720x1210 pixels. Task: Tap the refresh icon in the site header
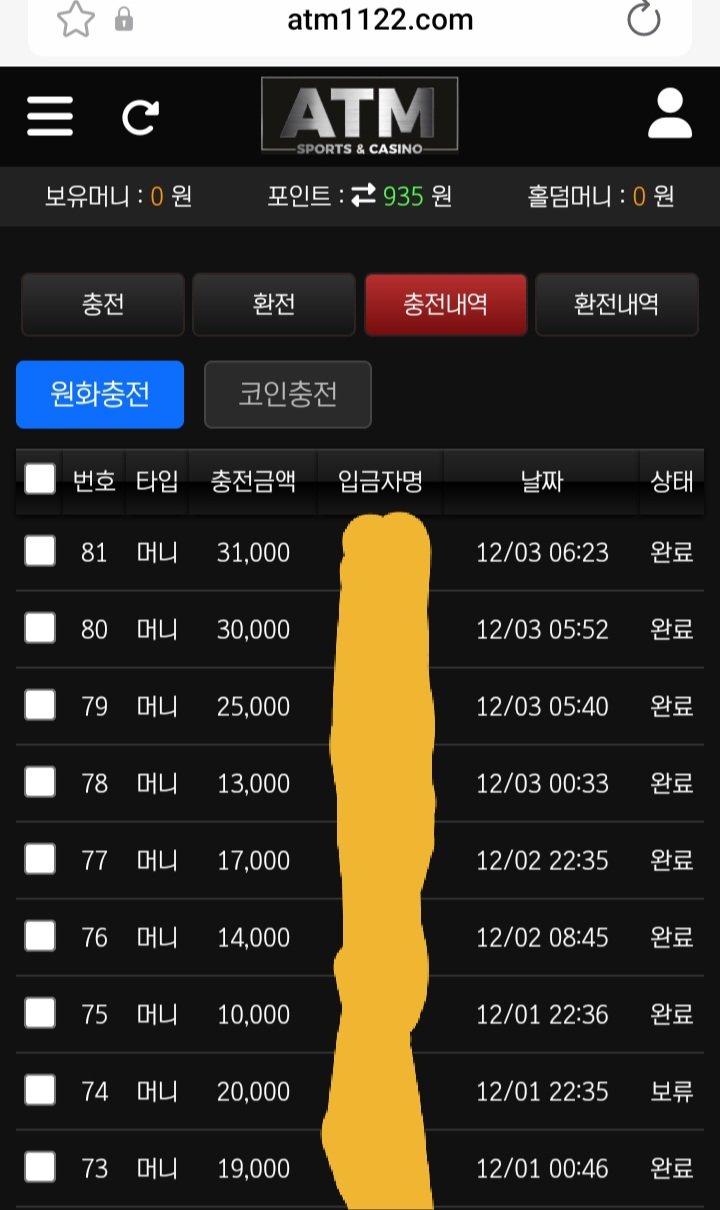pyautogui.click(x=140, y=118)
